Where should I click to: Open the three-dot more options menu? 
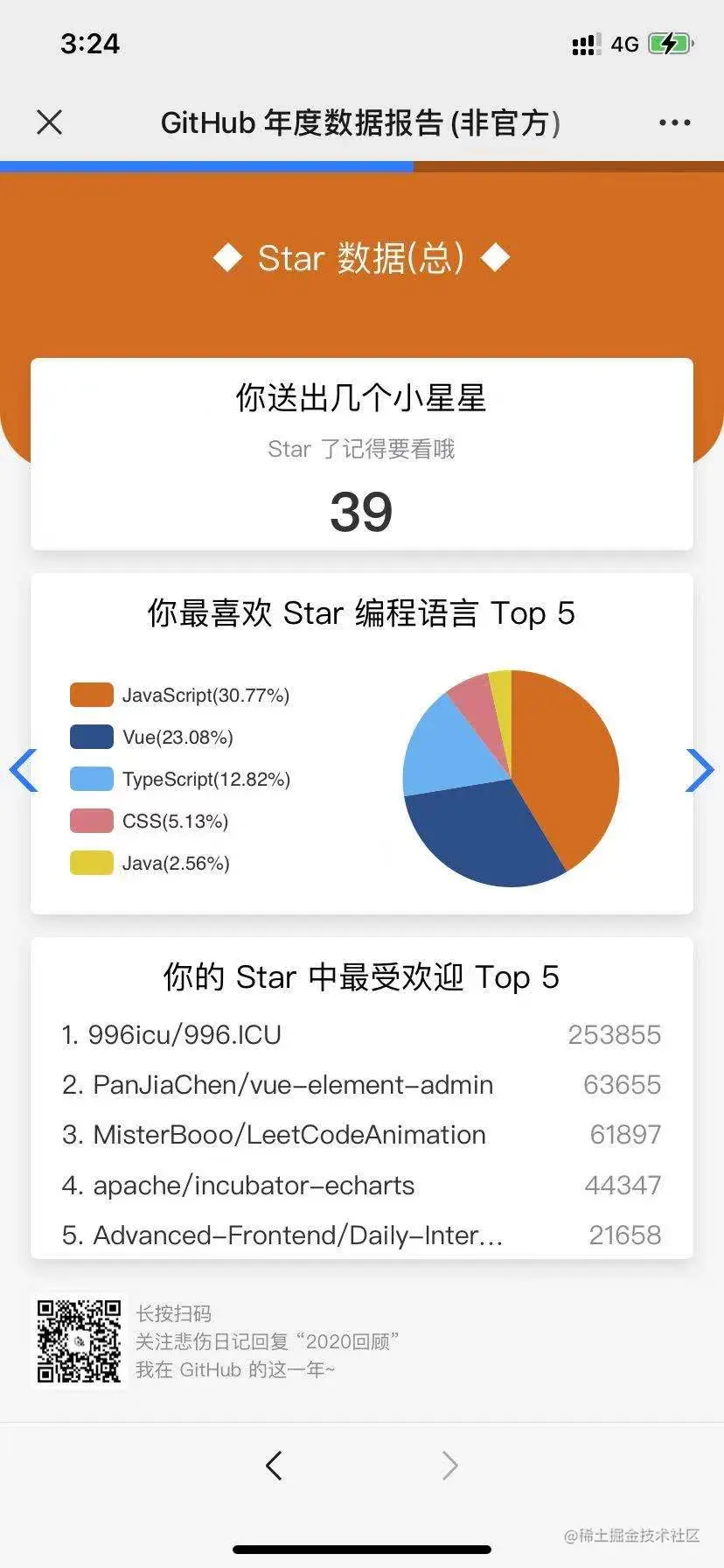(674, 122)
